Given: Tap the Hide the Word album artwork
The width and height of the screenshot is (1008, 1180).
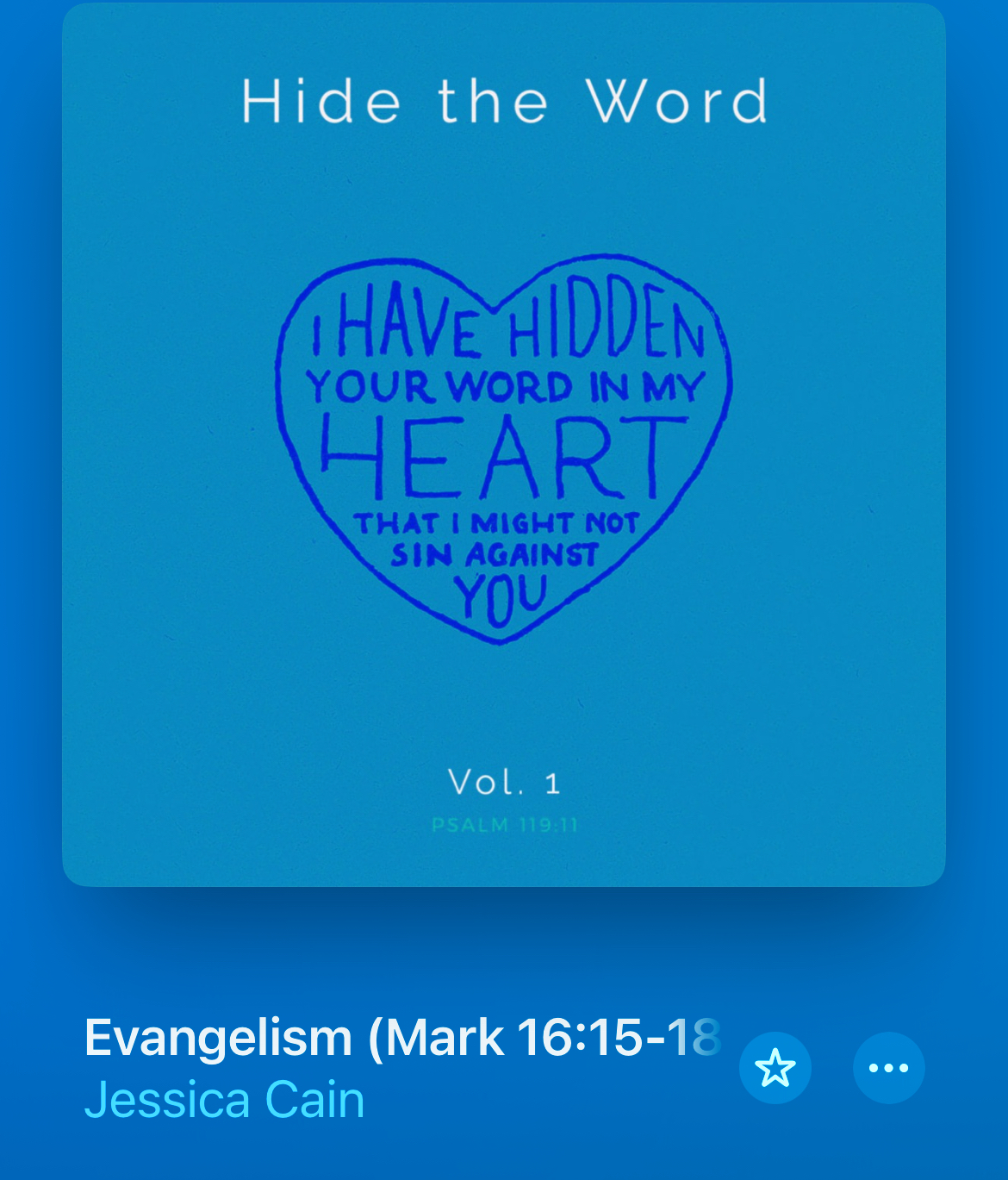Looking at the screenshot, I should point(504,445).
